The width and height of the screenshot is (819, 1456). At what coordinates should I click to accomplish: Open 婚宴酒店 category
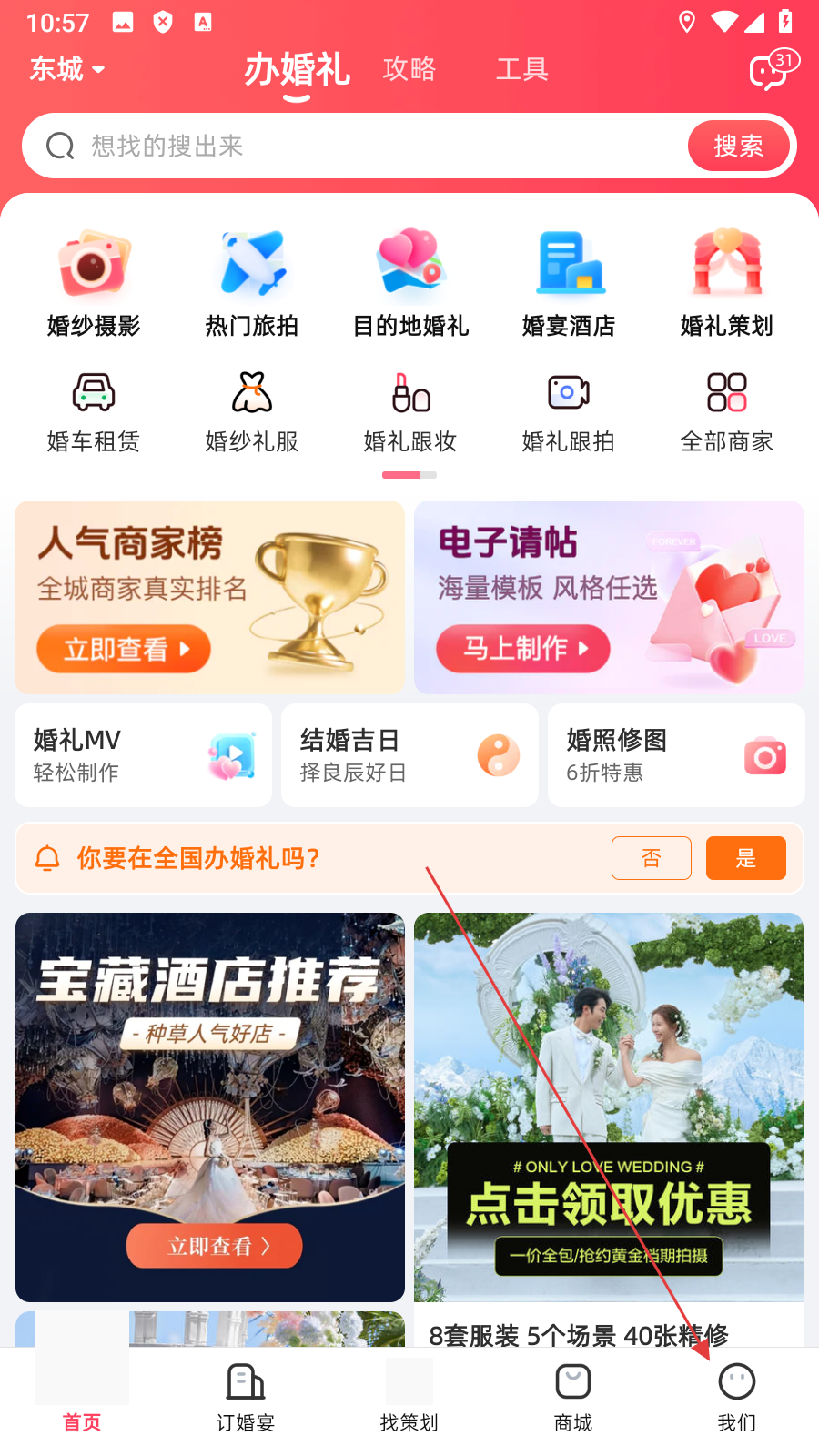coord(569,284)
